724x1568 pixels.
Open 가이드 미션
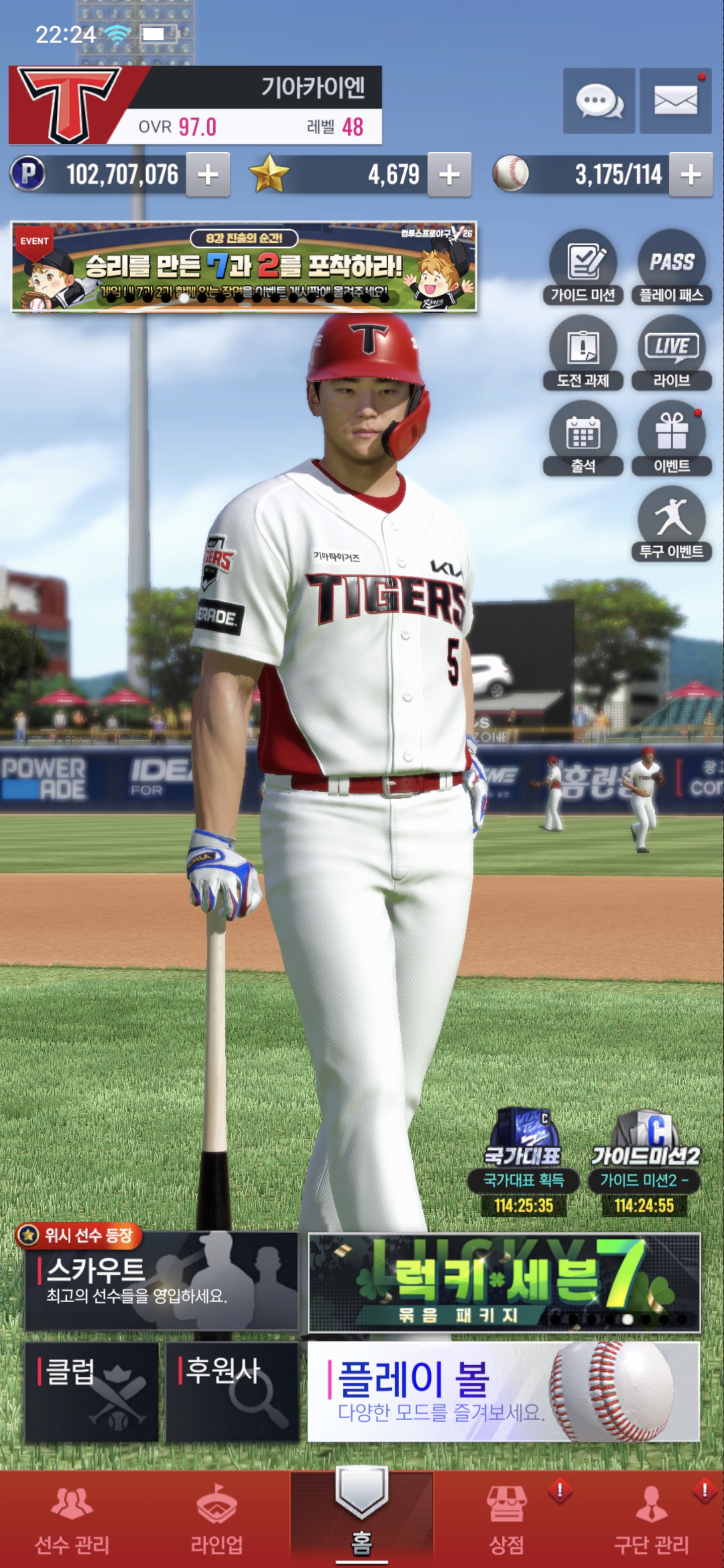click(583, 268)
